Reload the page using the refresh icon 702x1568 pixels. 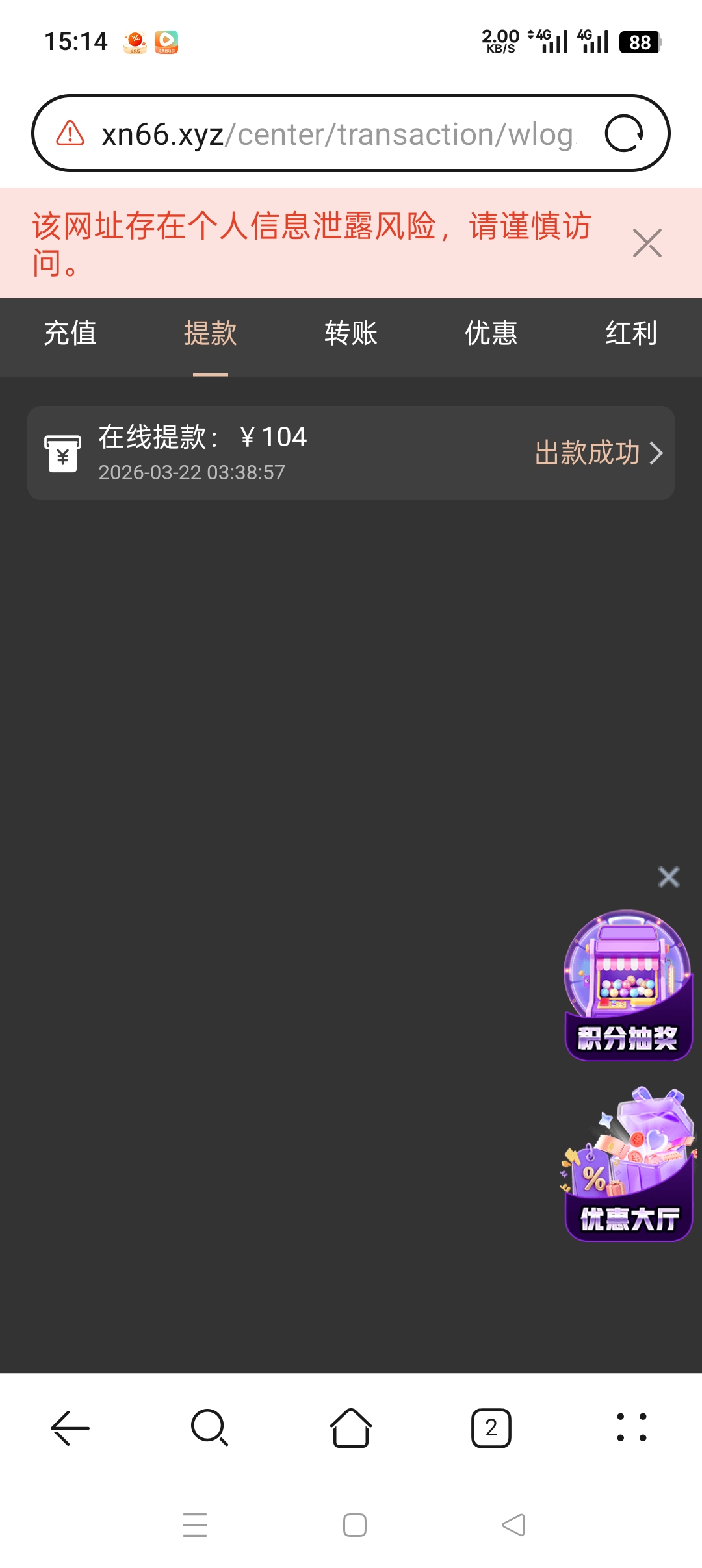coord(625,132)
